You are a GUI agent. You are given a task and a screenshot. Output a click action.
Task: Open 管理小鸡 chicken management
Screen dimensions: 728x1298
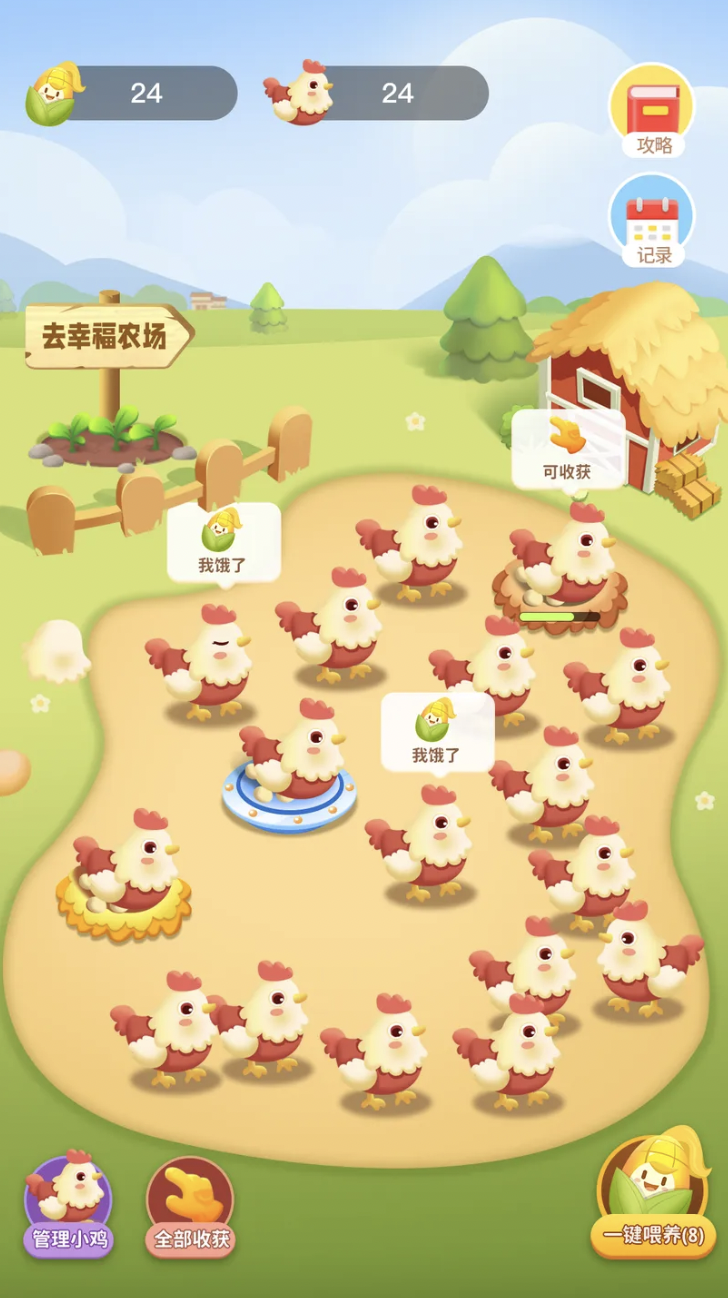click(x=69, y=1207)
